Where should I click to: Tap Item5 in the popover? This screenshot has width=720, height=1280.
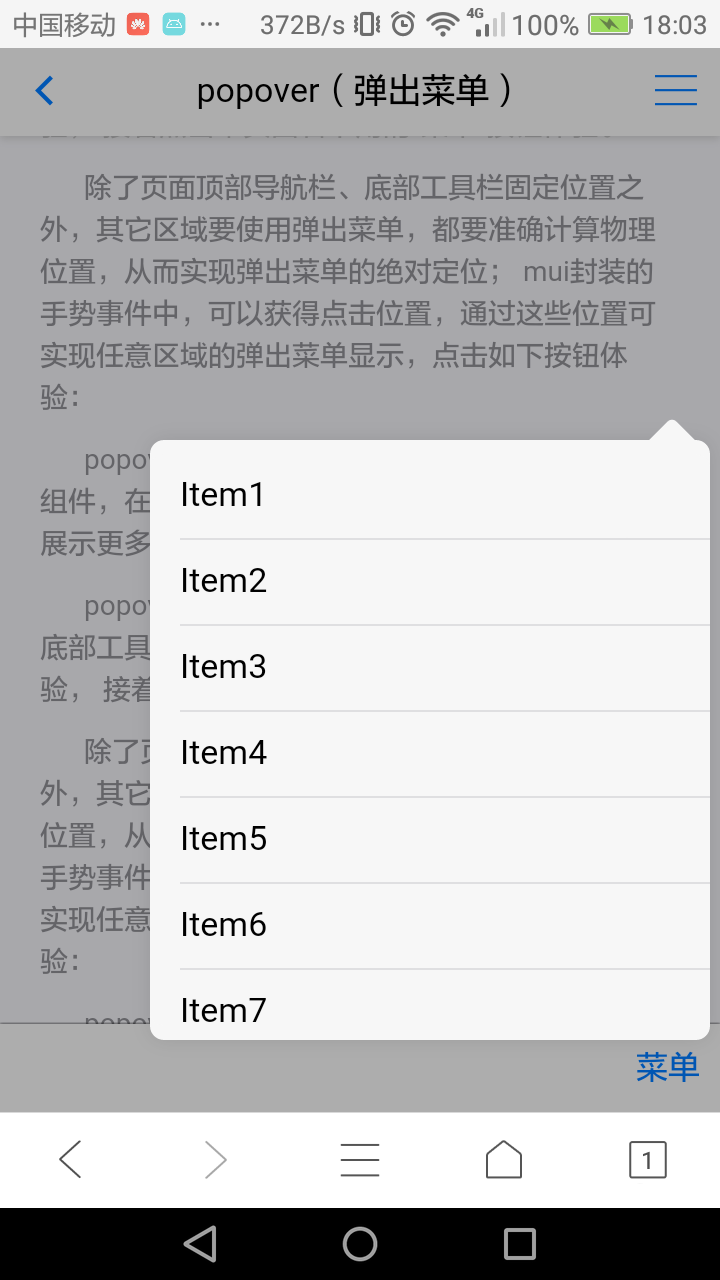tap(430, 839)
